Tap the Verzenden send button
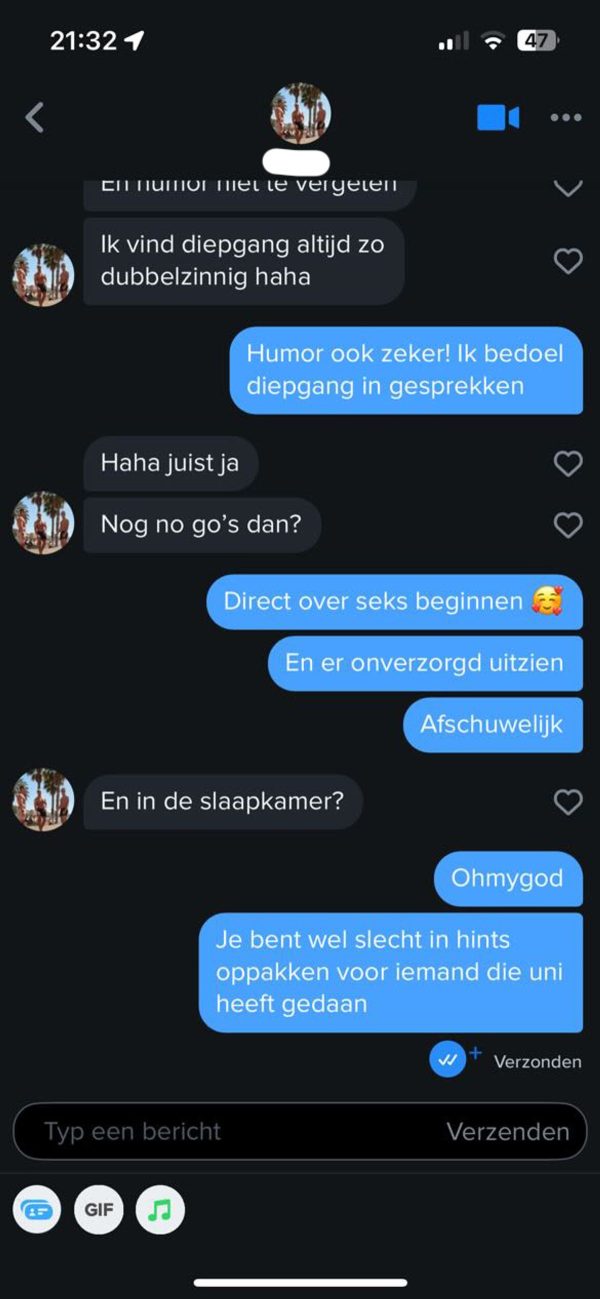Image resolution: width=600 pixels, height=1299 pixels. (508, 1132)
